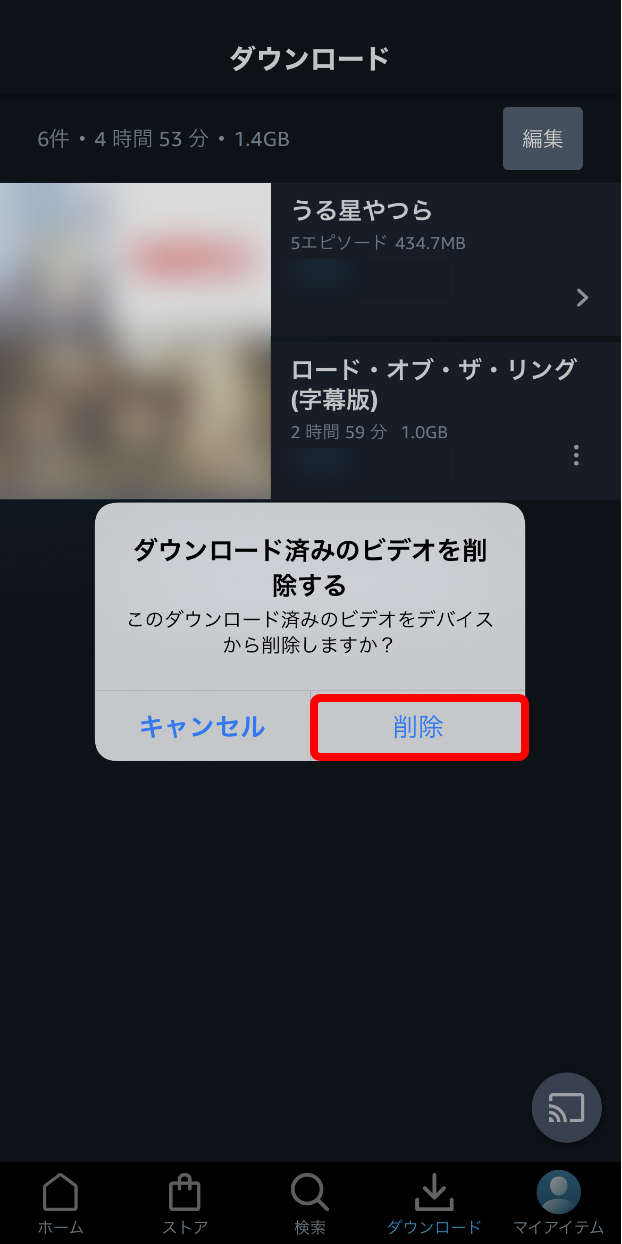Image resolution: width=622 pixels, height=1244 pixels.
Task: Open the 検索 search tab
Action: pyautogui.click(x=310, y=1203)
